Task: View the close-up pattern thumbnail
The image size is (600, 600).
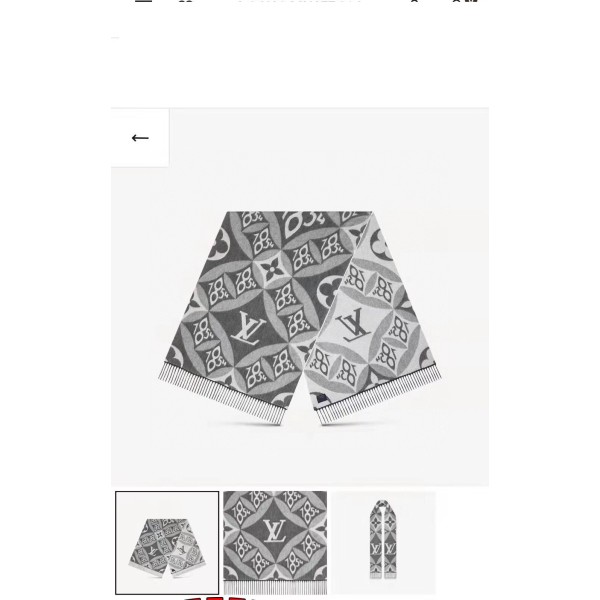Action: (x=275, y=542)
